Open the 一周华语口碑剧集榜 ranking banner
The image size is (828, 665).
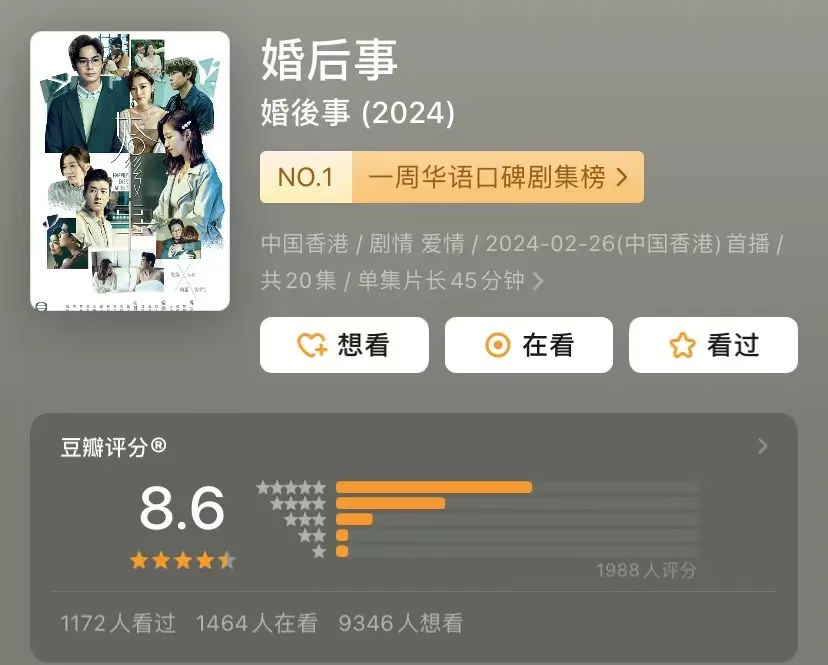[451, 177]
